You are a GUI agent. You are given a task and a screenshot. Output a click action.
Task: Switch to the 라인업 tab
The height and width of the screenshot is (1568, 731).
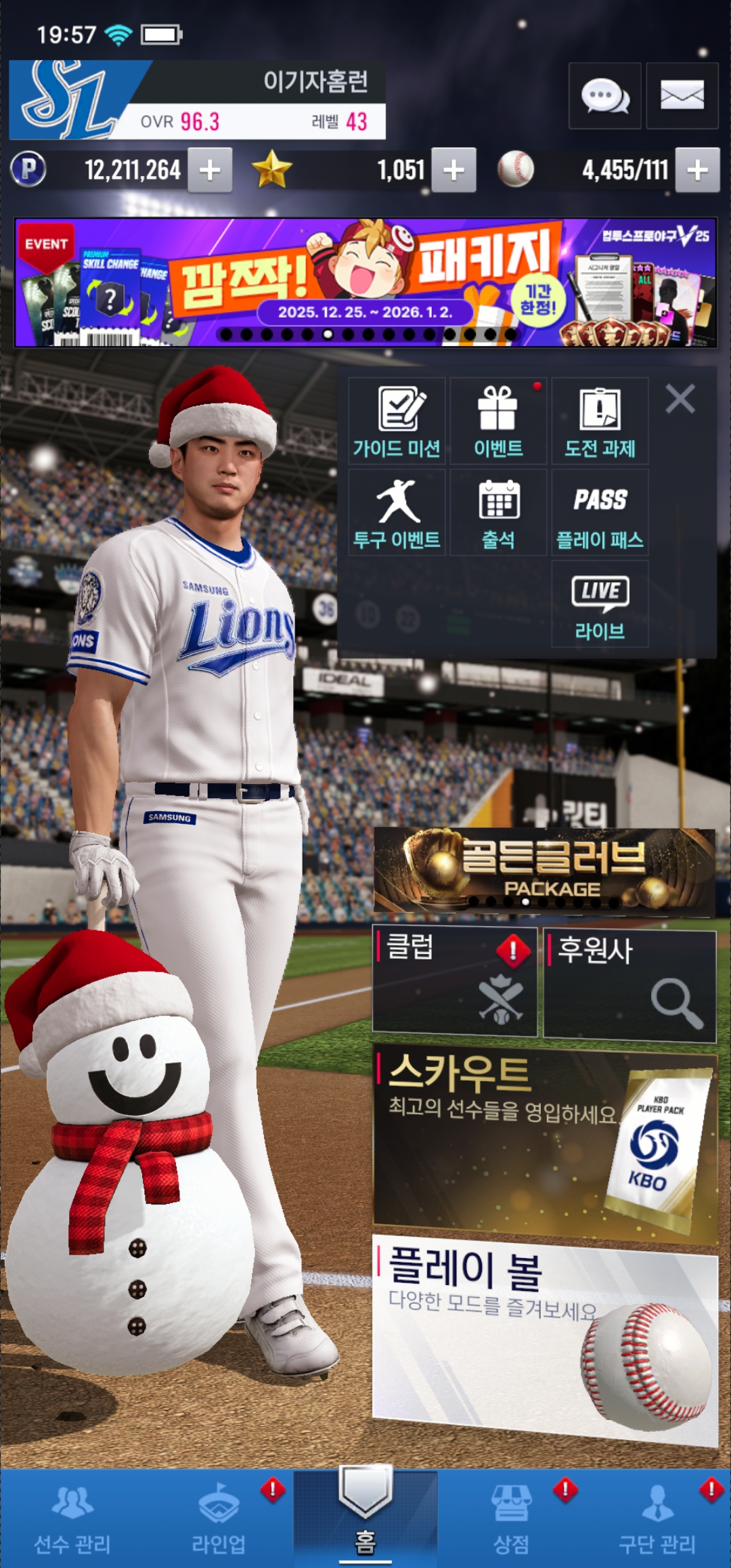[219, 1519]
